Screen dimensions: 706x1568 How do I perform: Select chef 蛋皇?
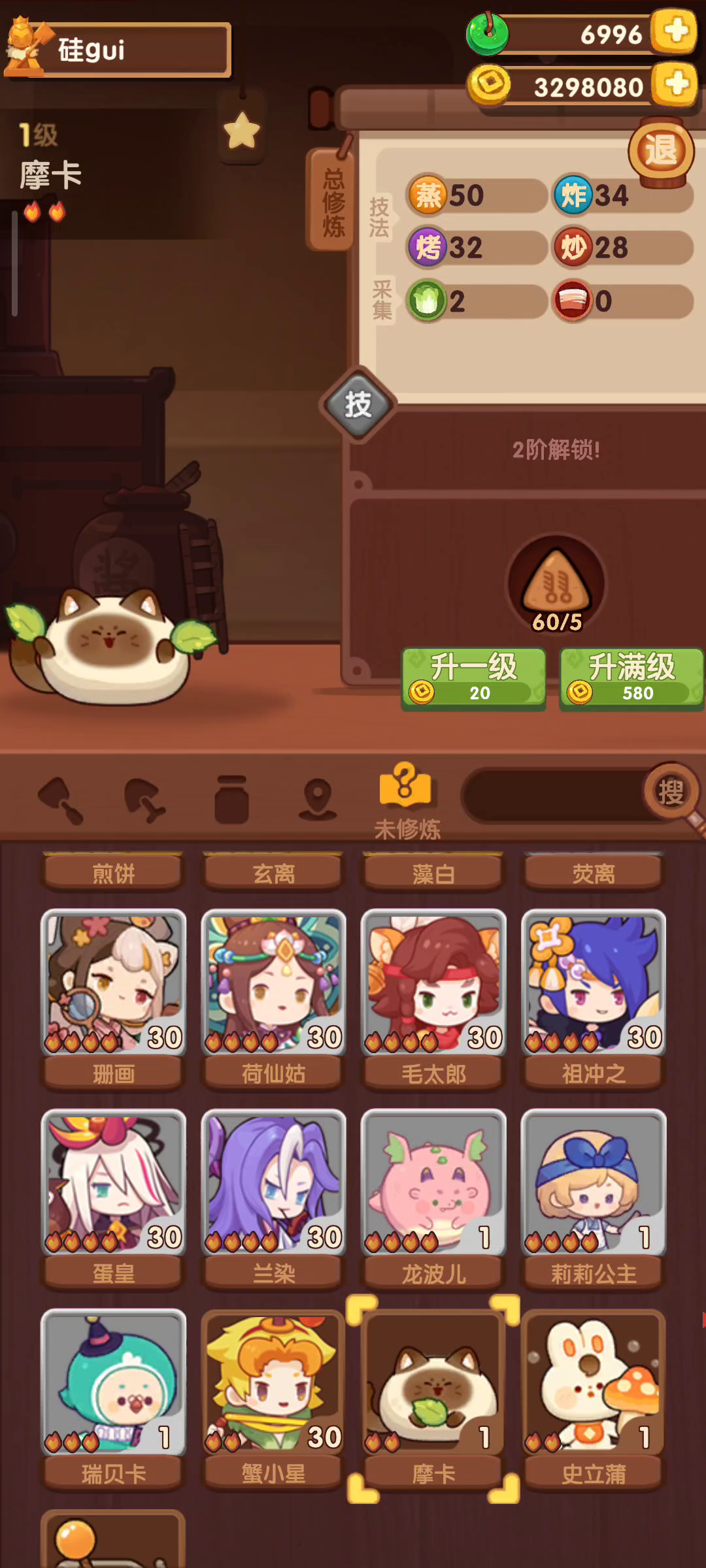click(114, 1200)
